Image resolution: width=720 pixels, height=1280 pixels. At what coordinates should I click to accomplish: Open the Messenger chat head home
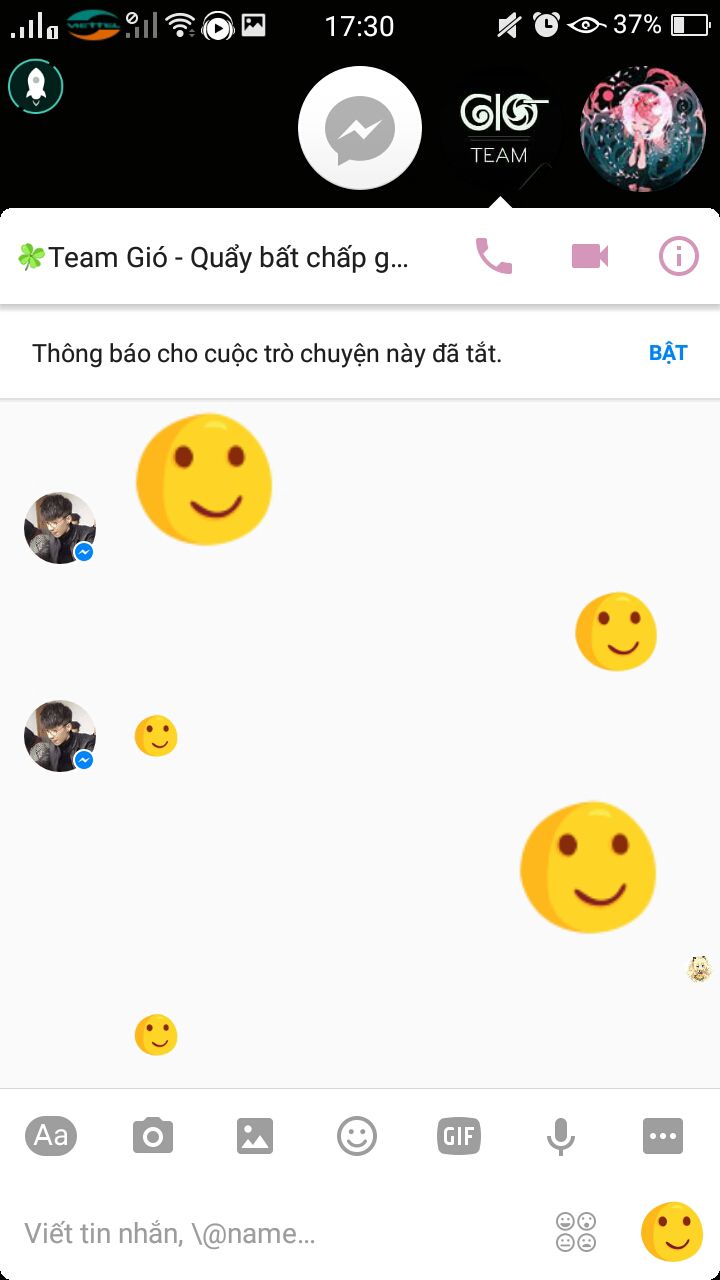[360, 128]
